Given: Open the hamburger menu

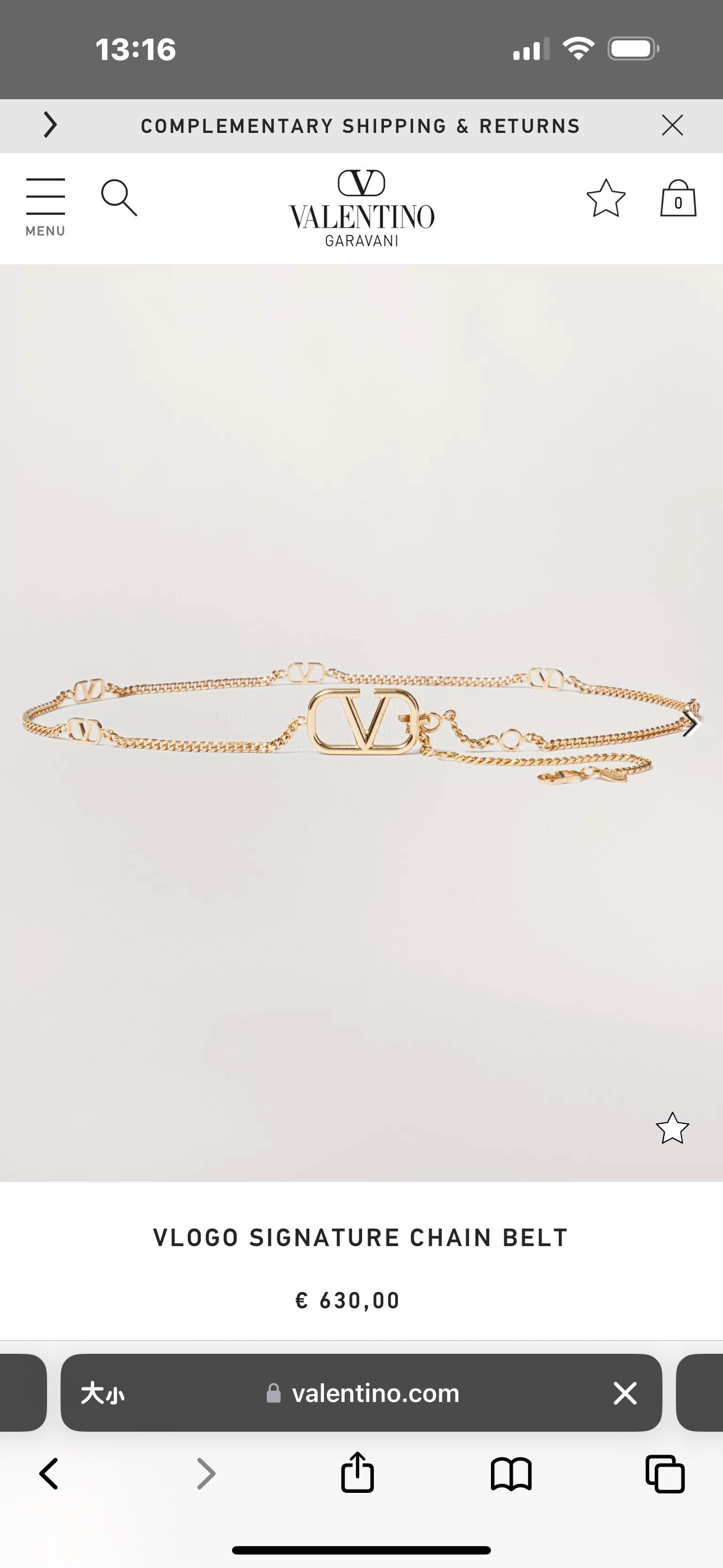Looking at the screenshot, I should pyautogui.click(x=45, y=196).
